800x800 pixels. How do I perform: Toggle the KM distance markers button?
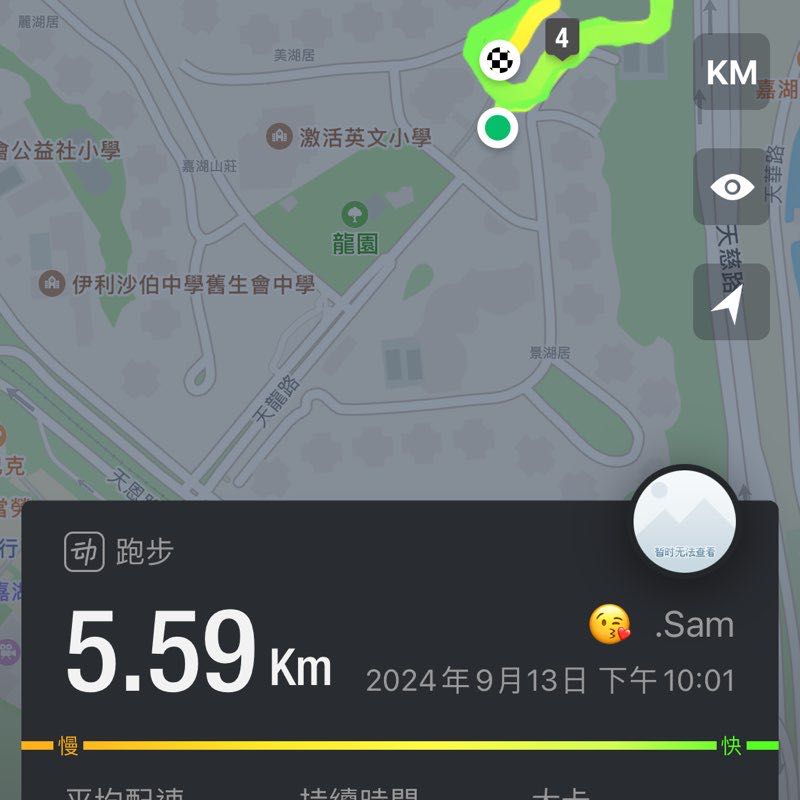(x=732, y=72)
